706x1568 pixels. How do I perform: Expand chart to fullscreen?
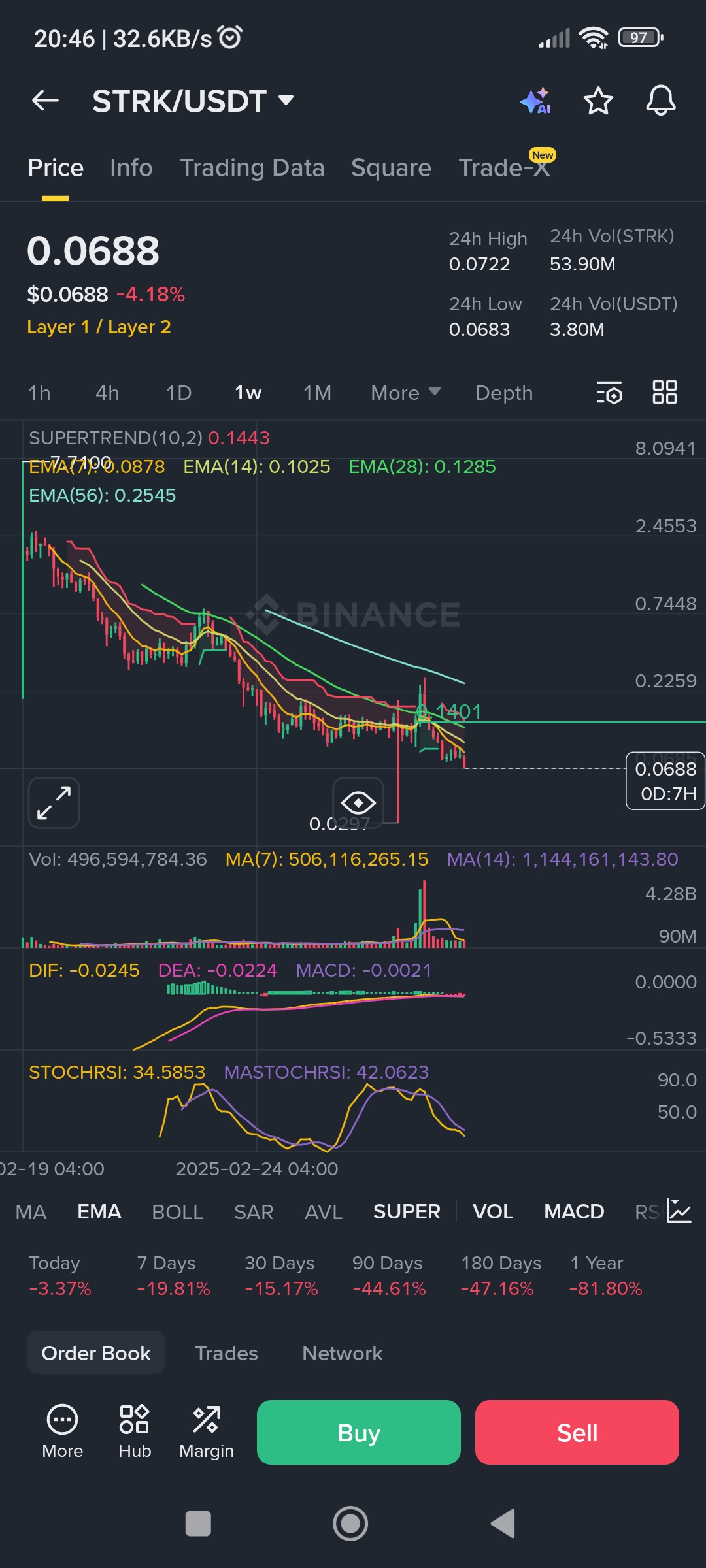54,803
